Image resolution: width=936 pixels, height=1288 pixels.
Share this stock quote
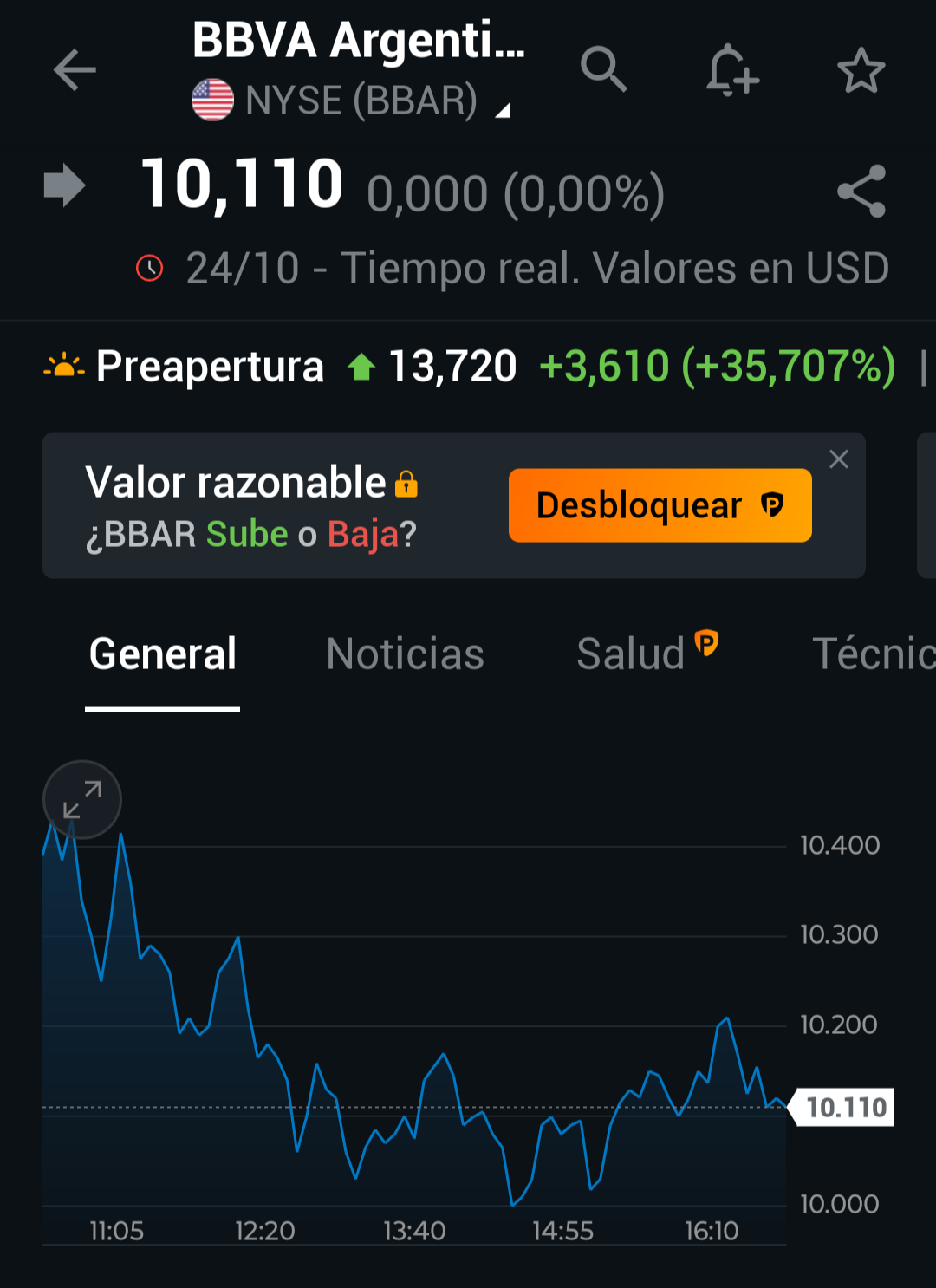[861, 191]
